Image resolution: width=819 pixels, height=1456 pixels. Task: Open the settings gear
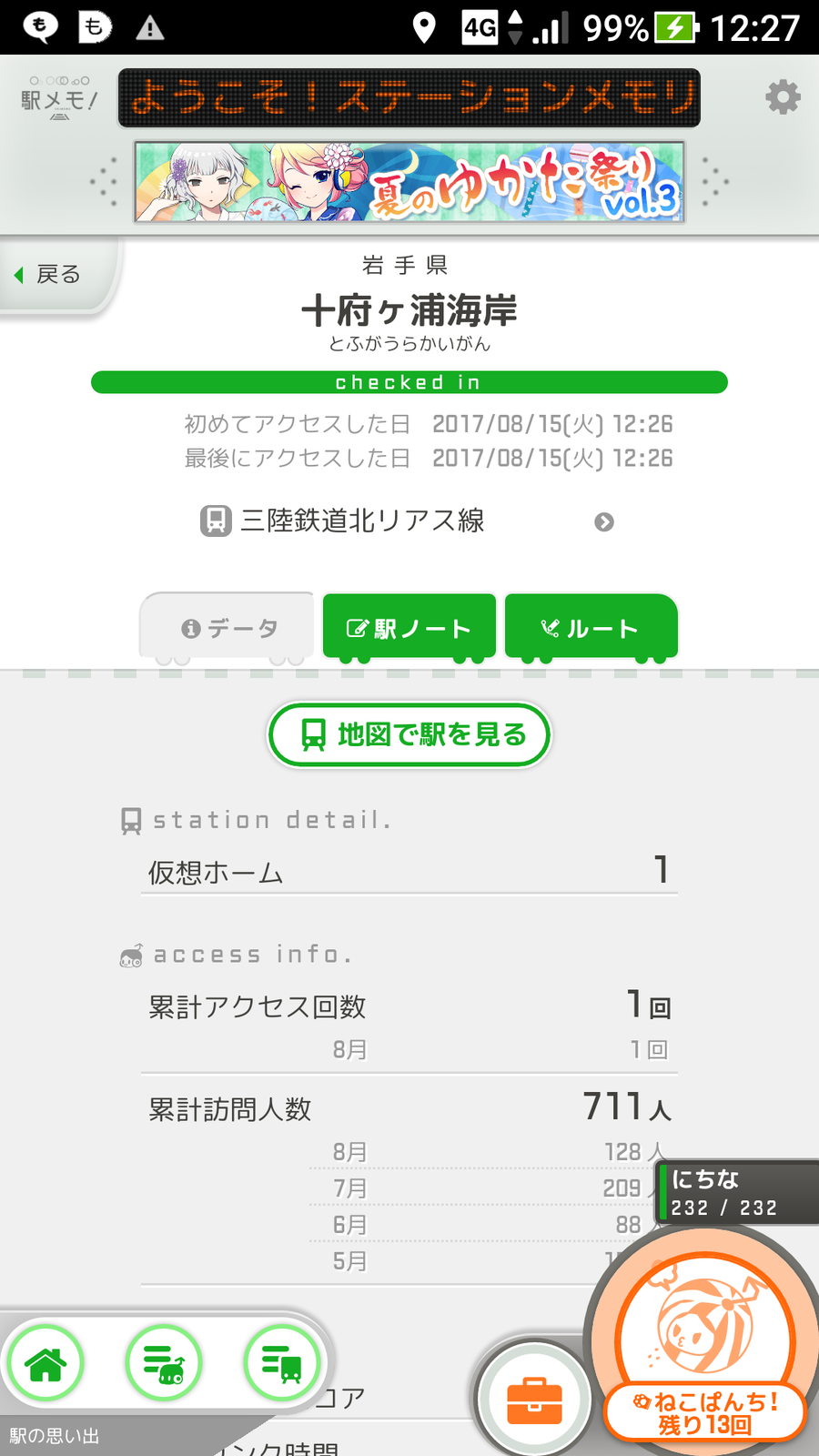click(783, 98)
